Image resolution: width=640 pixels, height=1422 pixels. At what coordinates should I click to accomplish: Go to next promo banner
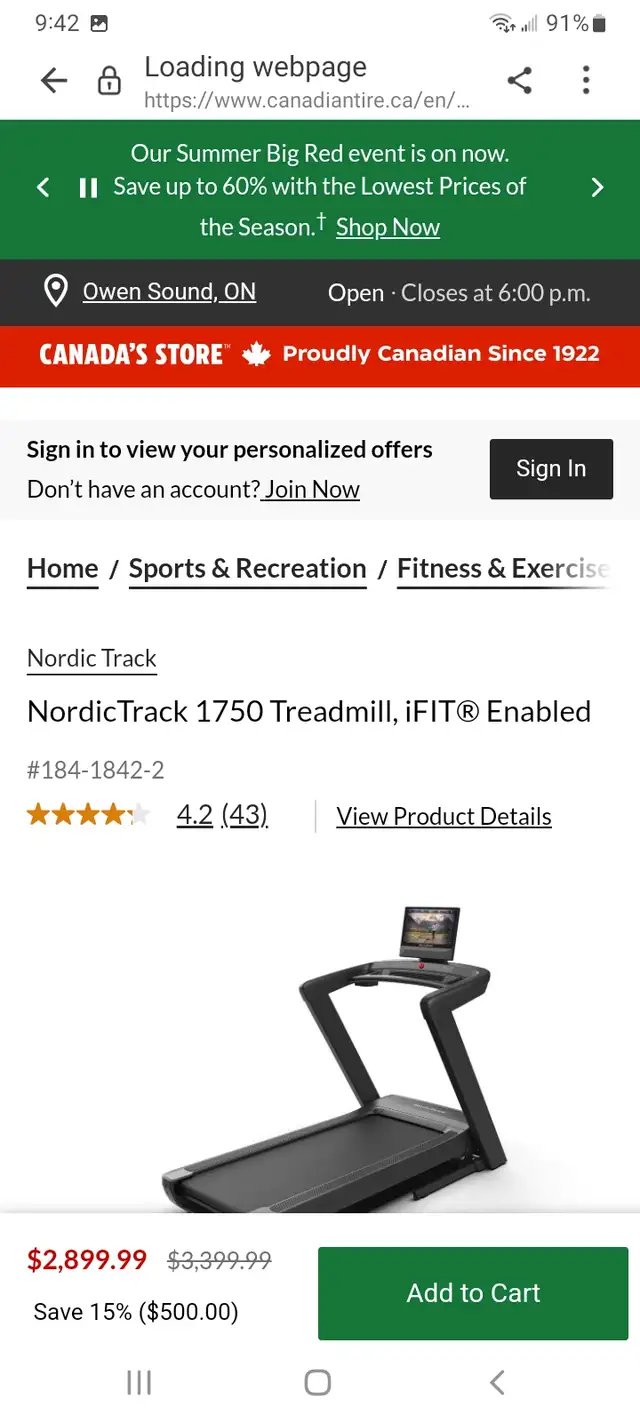[597, 187]
